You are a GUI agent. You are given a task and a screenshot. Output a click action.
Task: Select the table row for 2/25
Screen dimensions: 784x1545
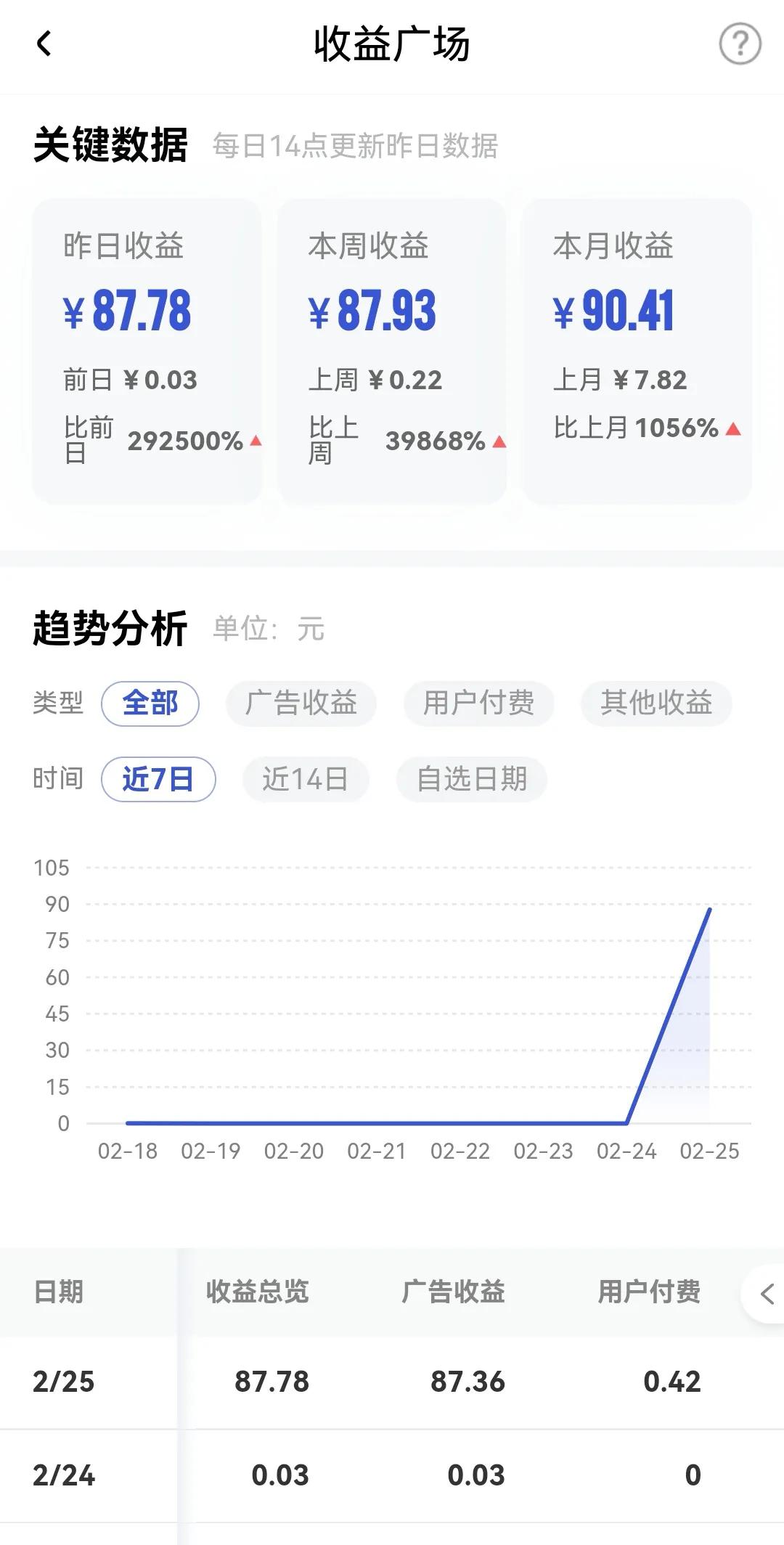(x=363, y=1382)
